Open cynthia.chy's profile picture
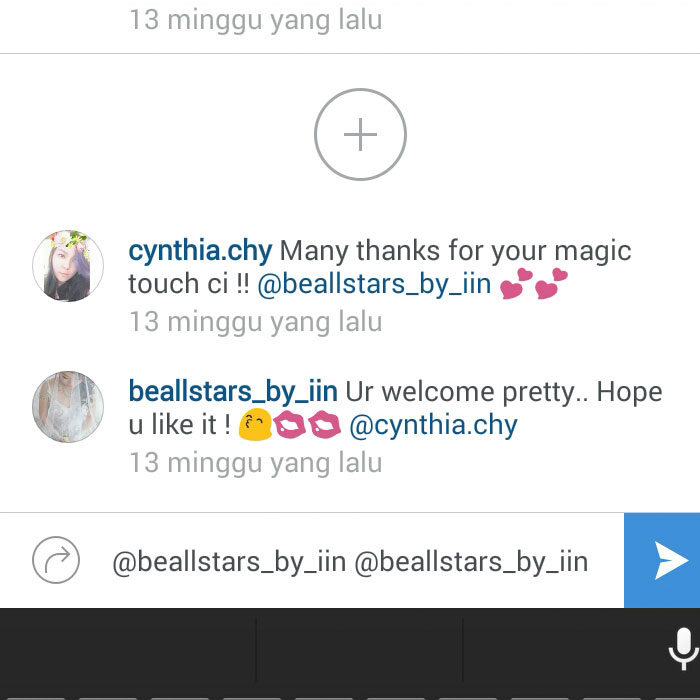 [x=68, y=266]
